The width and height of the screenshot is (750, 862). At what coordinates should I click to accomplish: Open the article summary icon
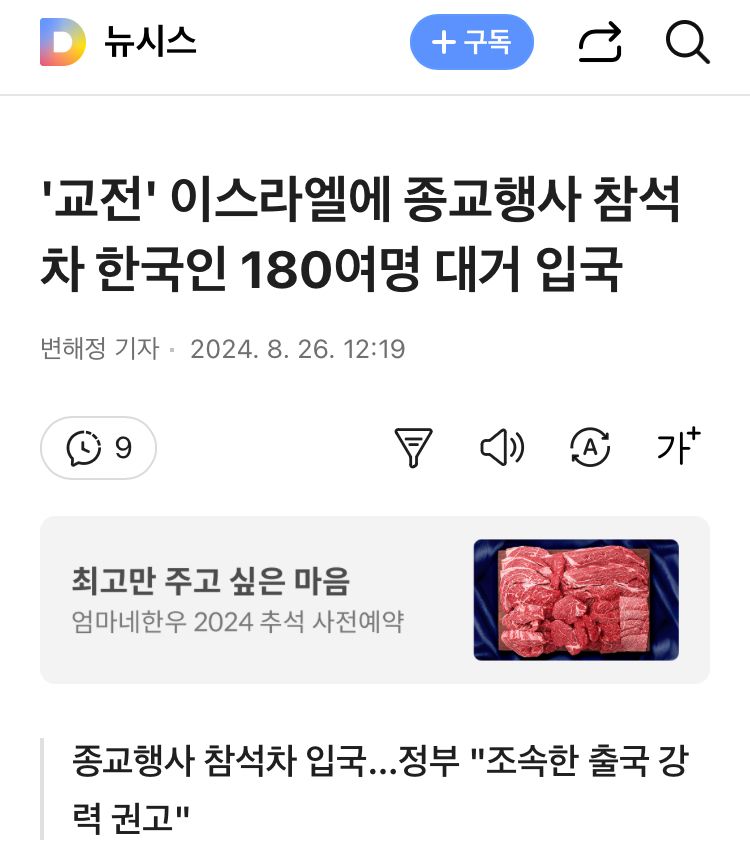click(413, 447)
